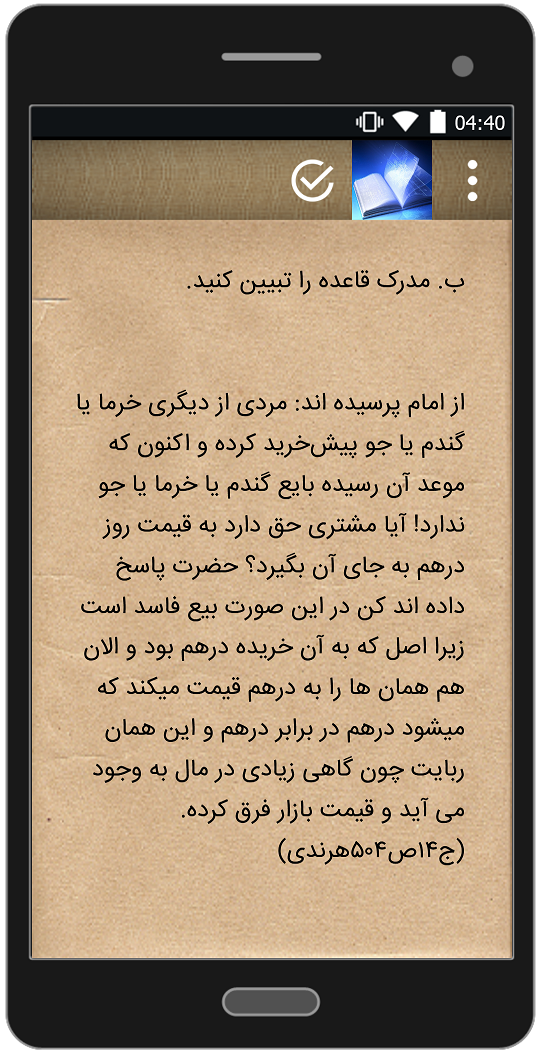Tap the glowing book app icon

[392, 180]
